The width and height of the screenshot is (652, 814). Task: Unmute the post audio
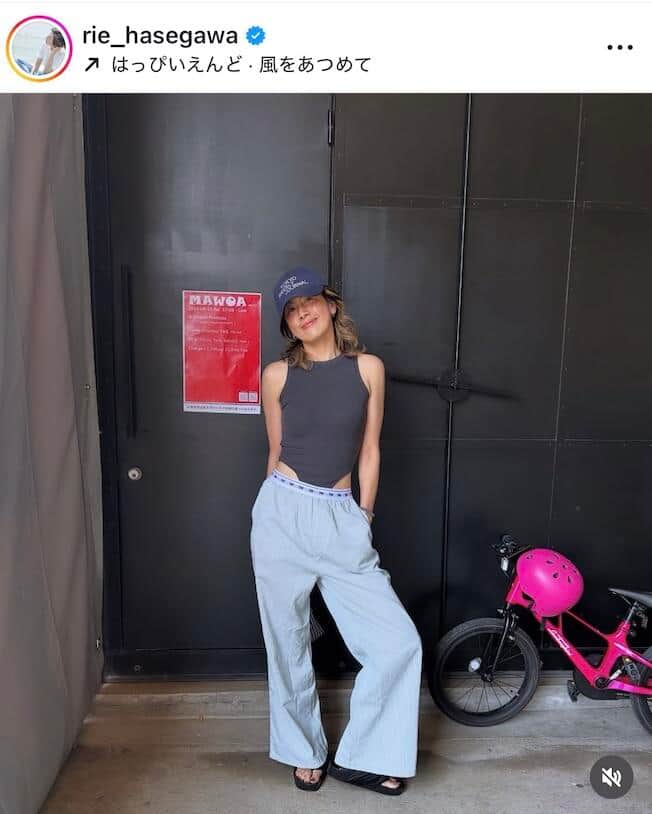(611, 776)
